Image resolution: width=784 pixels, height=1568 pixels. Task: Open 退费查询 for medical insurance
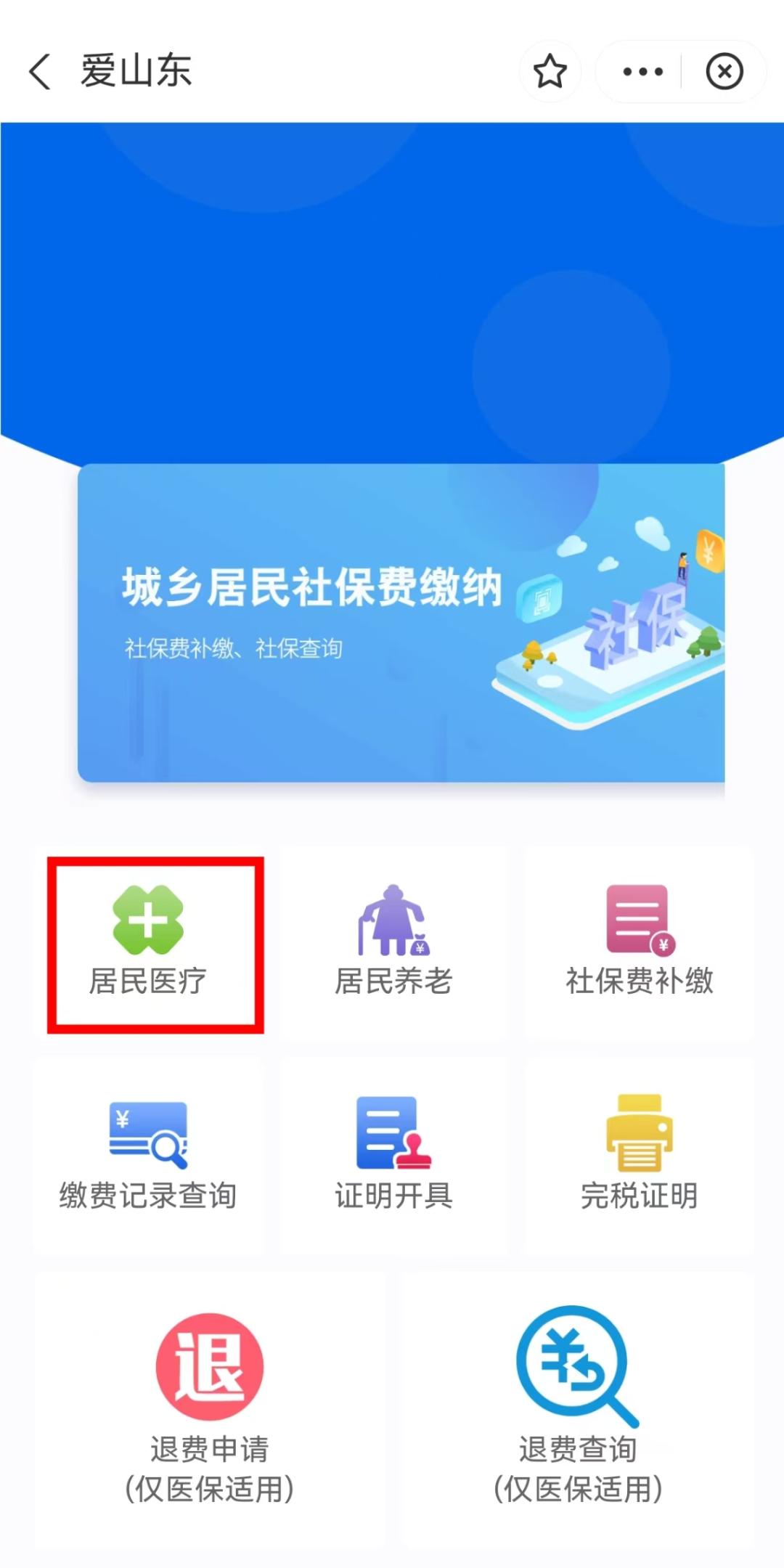click(578, 1408)
